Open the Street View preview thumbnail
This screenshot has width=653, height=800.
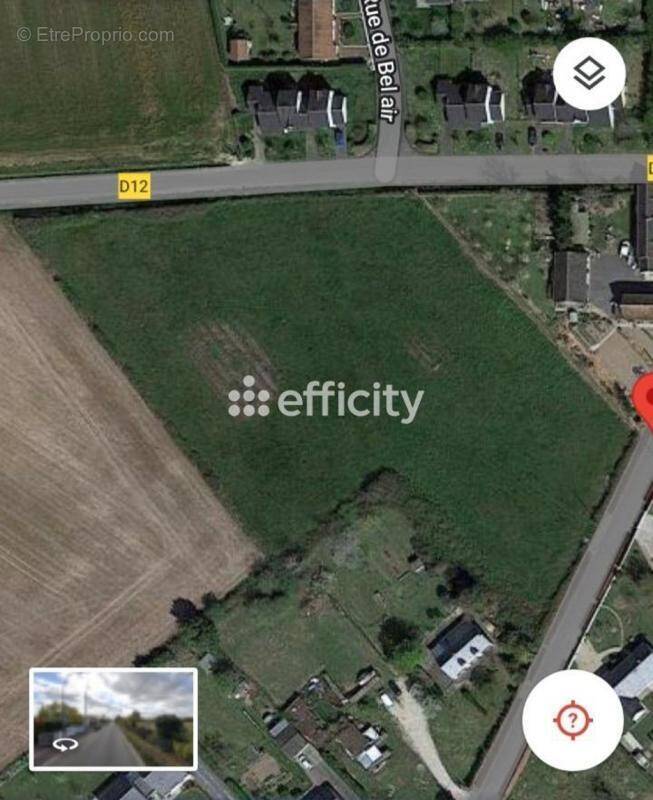click(x=113, y=718)
